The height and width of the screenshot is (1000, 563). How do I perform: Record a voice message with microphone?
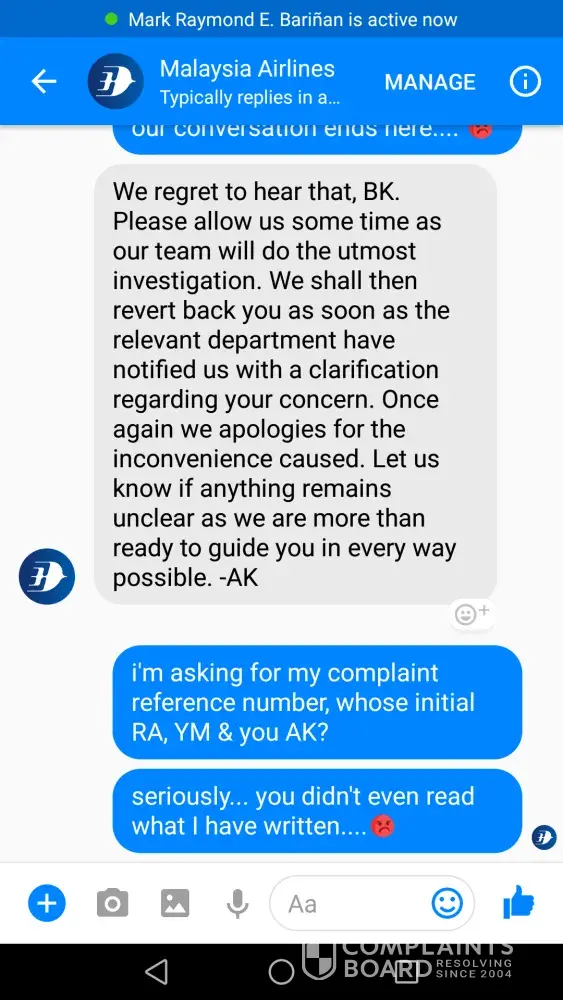(x=237, y=903)
